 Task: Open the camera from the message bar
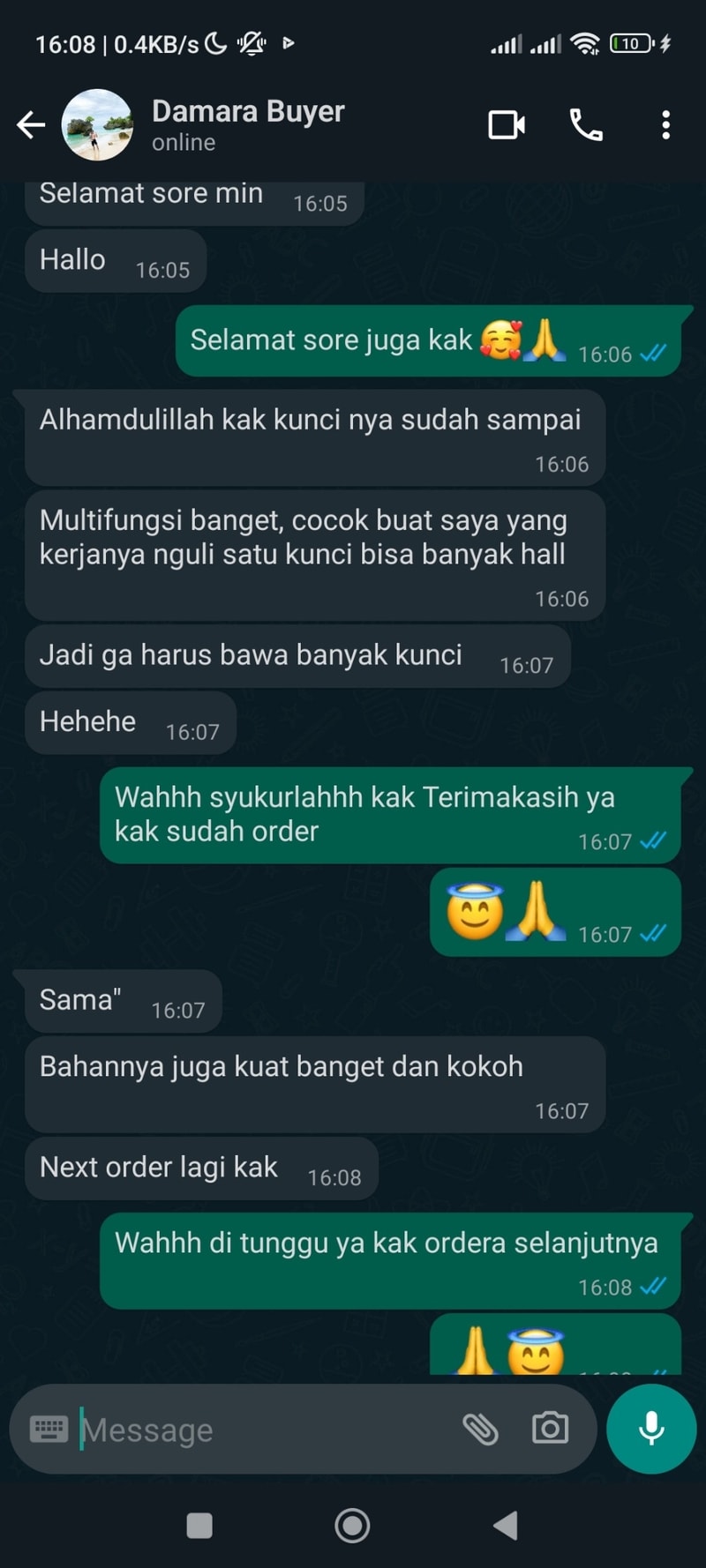click(550, 1428)
